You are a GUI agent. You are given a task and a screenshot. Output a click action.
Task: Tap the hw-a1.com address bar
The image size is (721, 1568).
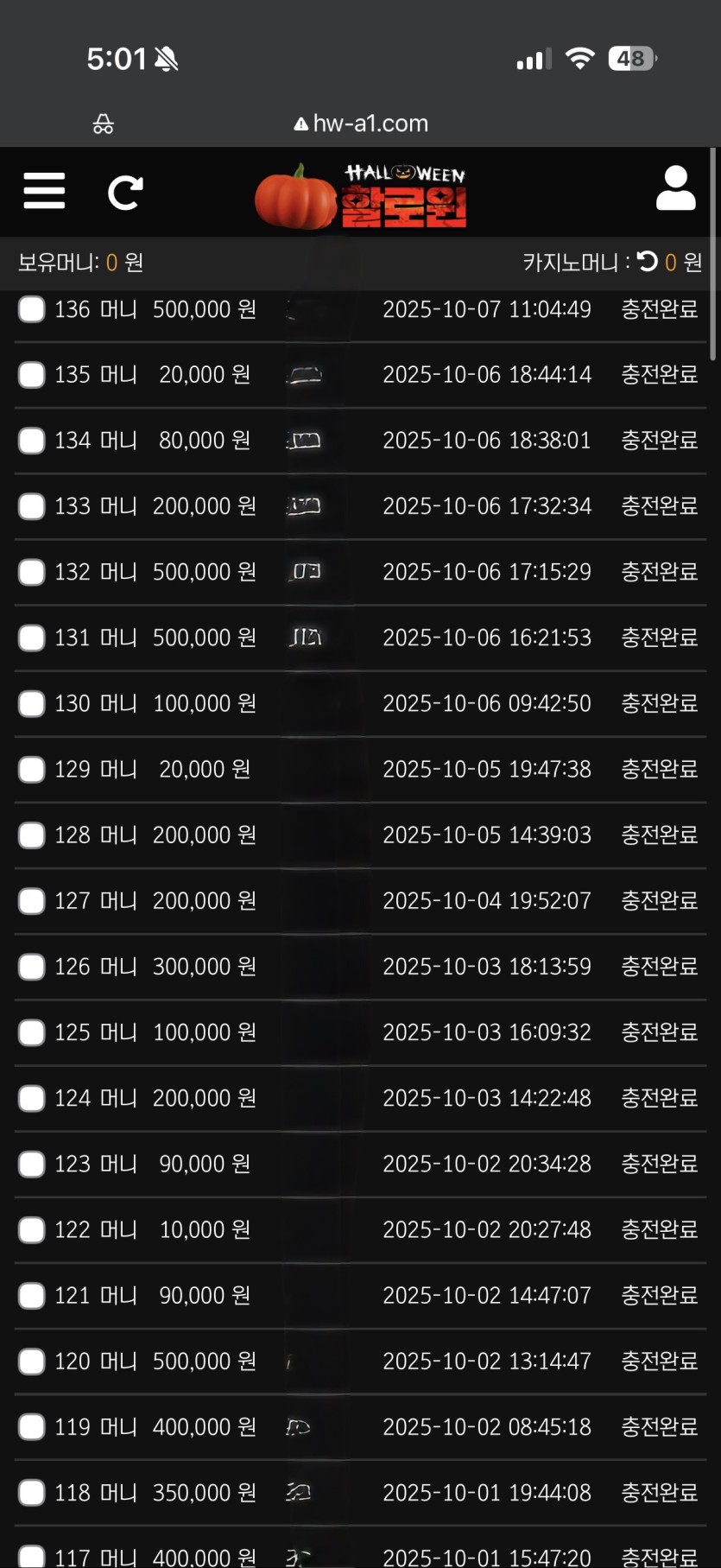(x=361, y=124)
